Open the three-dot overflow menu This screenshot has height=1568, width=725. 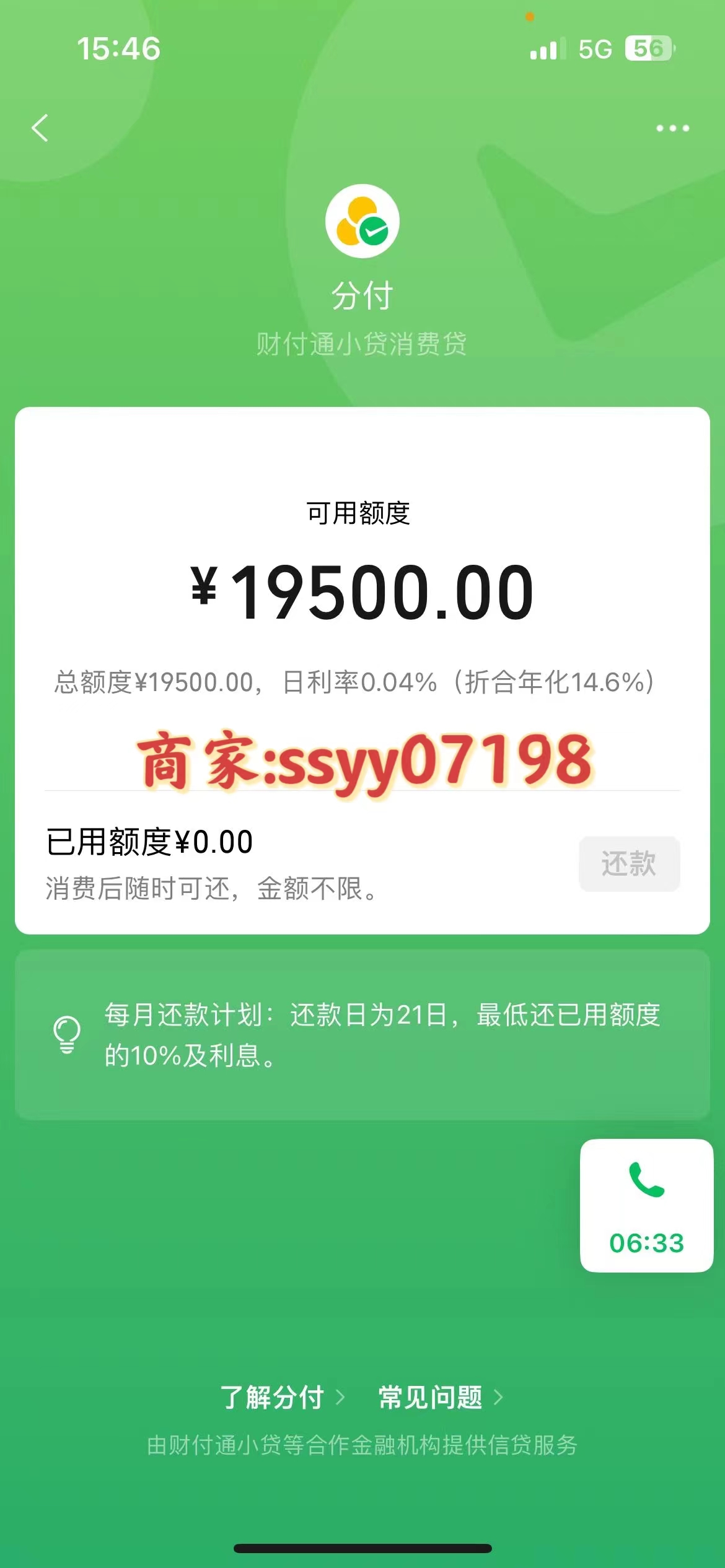click(672, 128)
